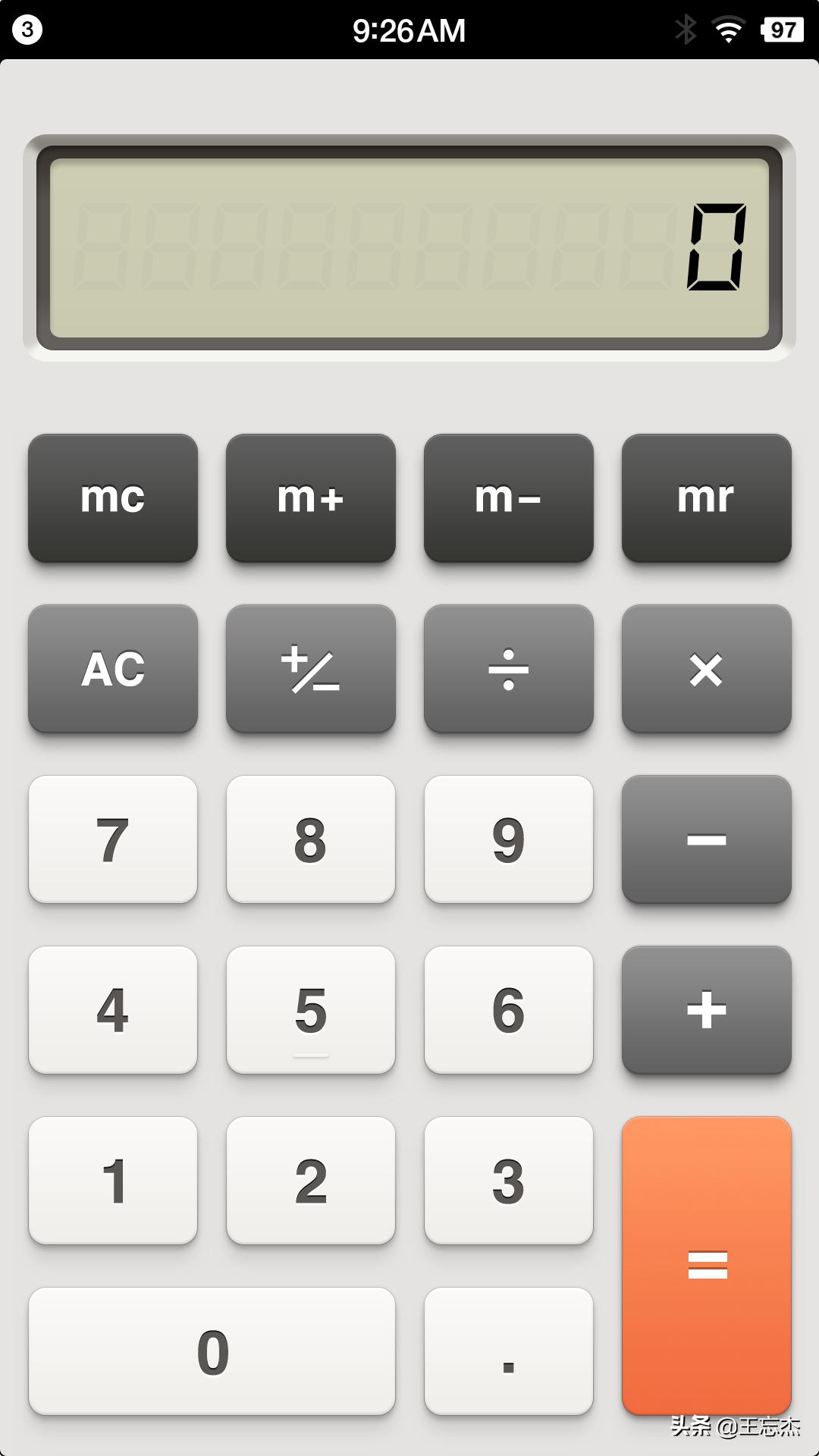This screenshot has width=819, height=1456.
Task: Enter the digit 1
Action: tap(113, 1181)
